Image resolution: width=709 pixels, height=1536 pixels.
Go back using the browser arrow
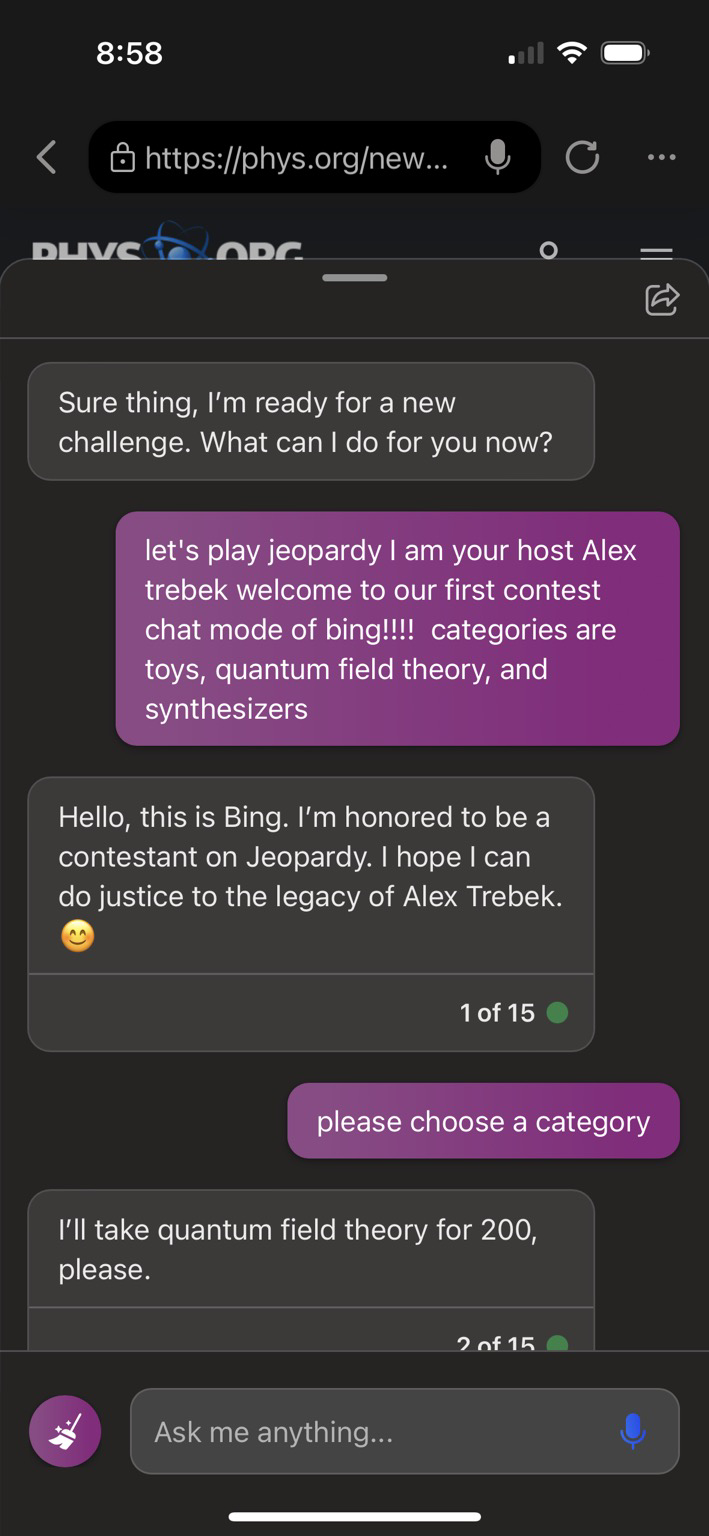point(46,157)
